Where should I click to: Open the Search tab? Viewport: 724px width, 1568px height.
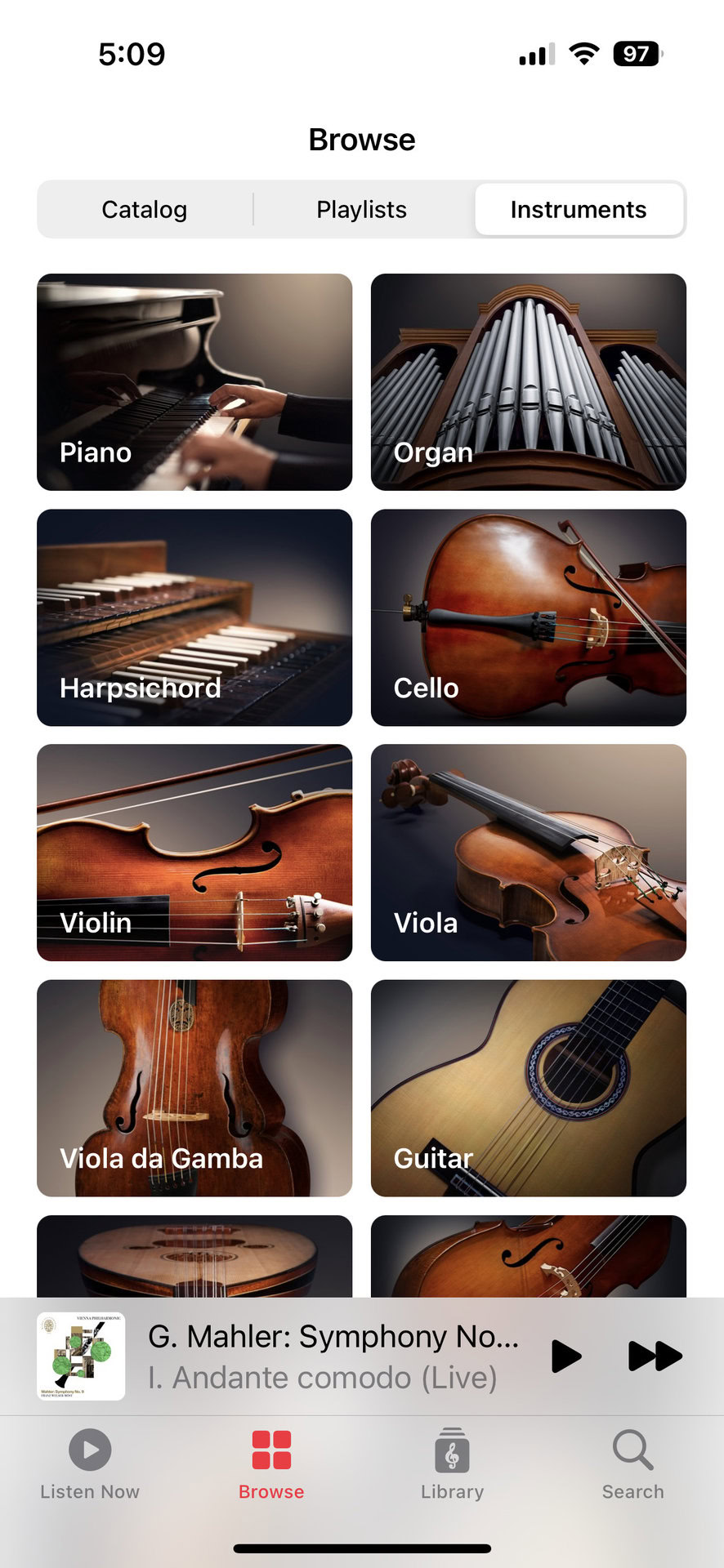point(632,1464)
